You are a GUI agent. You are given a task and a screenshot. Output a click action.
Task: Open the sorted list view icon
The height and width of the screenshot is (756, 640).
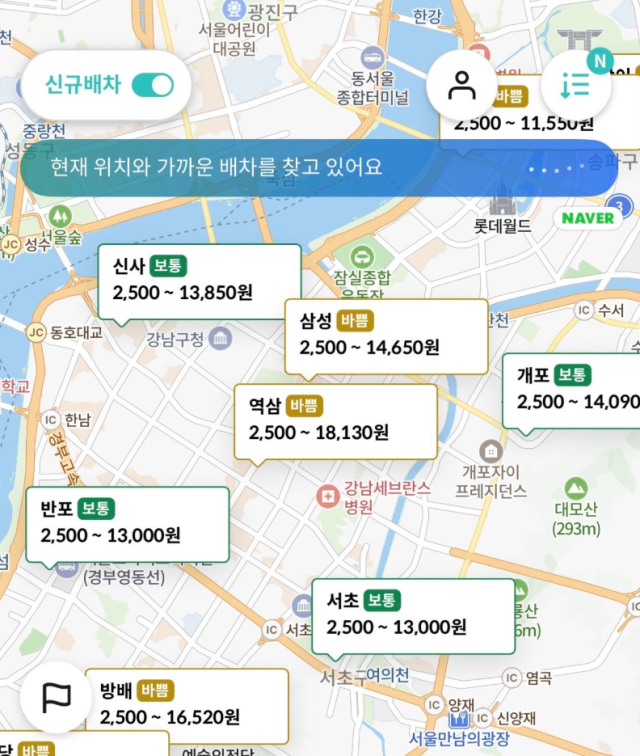(x=575, y=86)
